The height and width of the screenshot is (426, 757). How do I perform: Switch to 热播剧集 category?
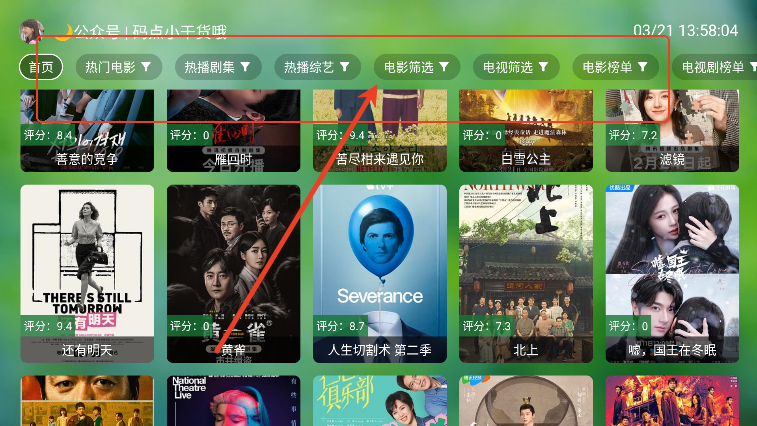point(218,67)
